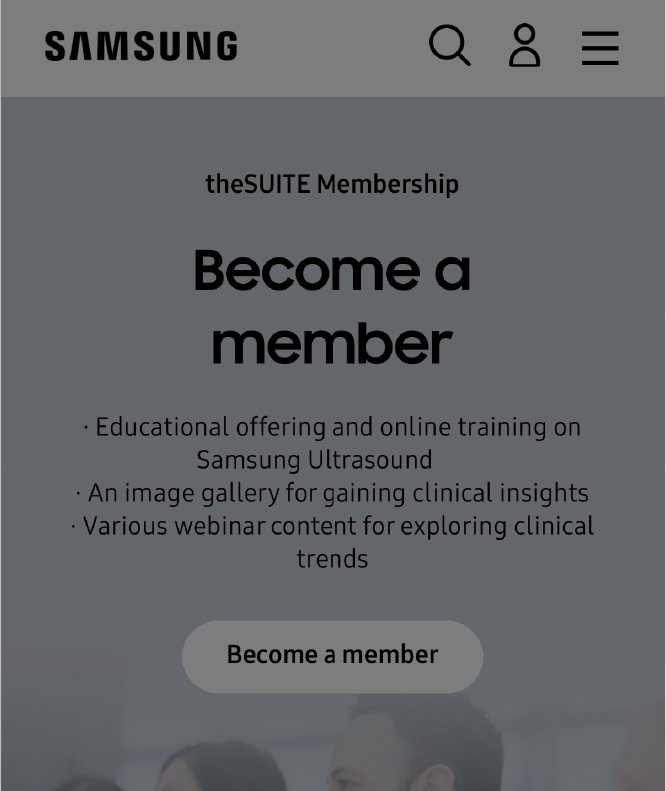Open the search icon
The image size is (666, 791).
[x=449, y=46]
